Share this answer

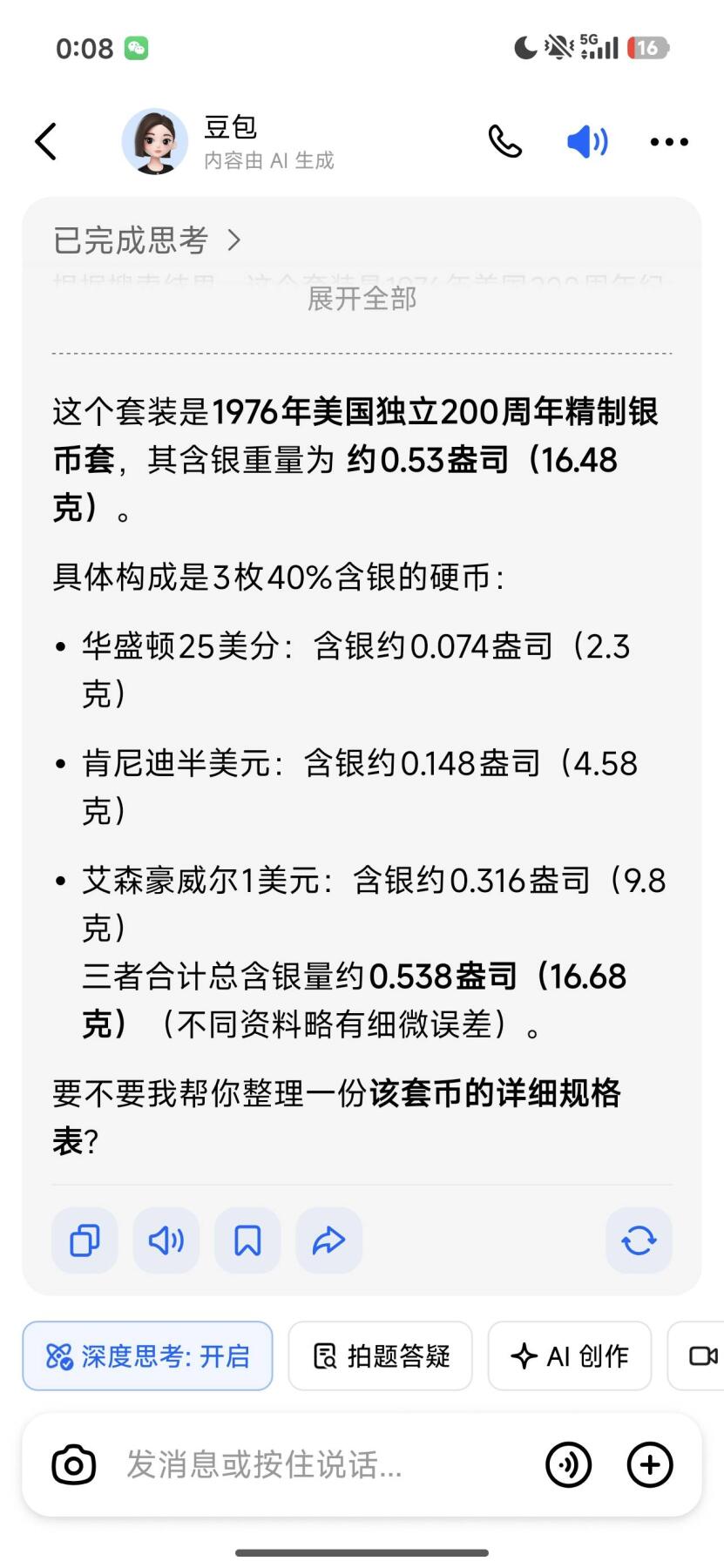[328, 1240]
